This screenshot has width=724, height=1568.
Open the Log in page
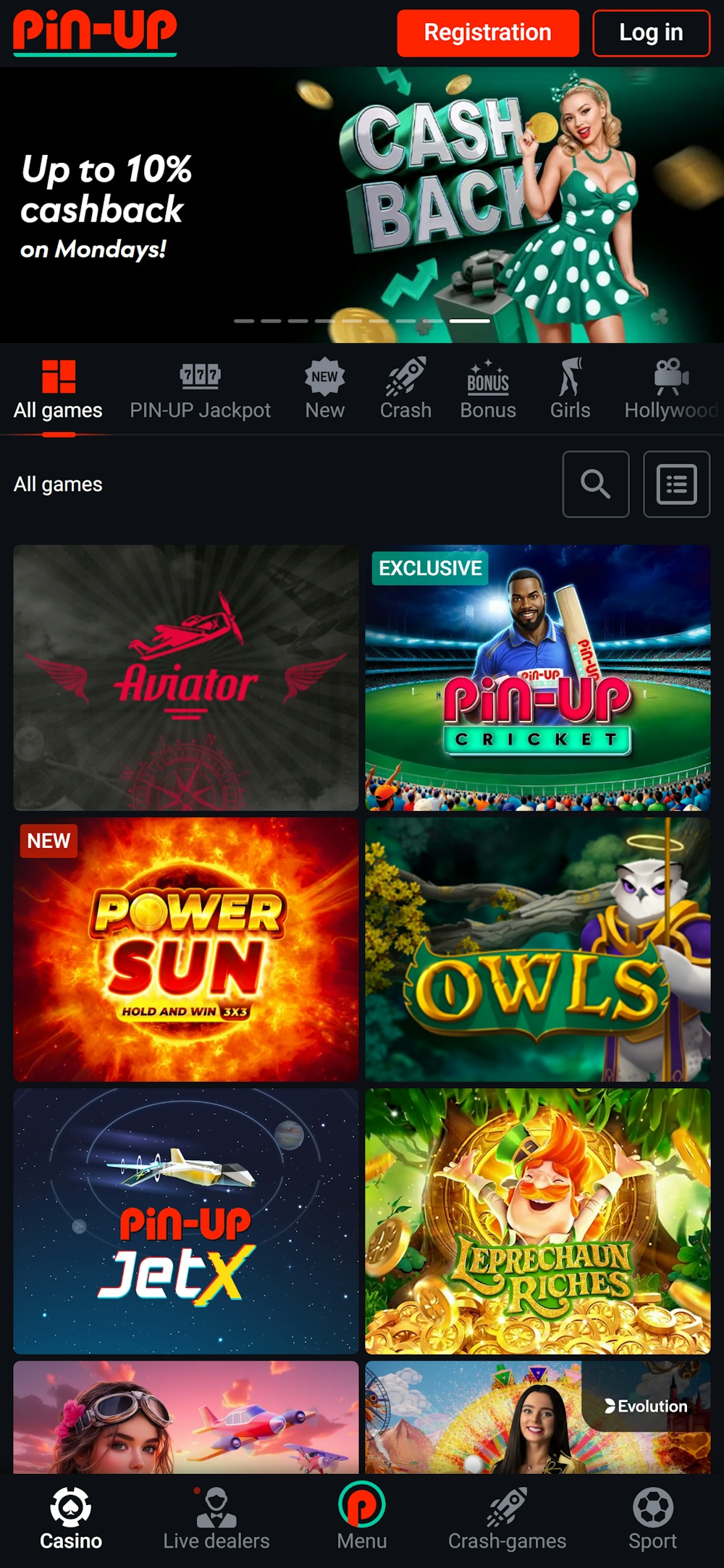650,33
